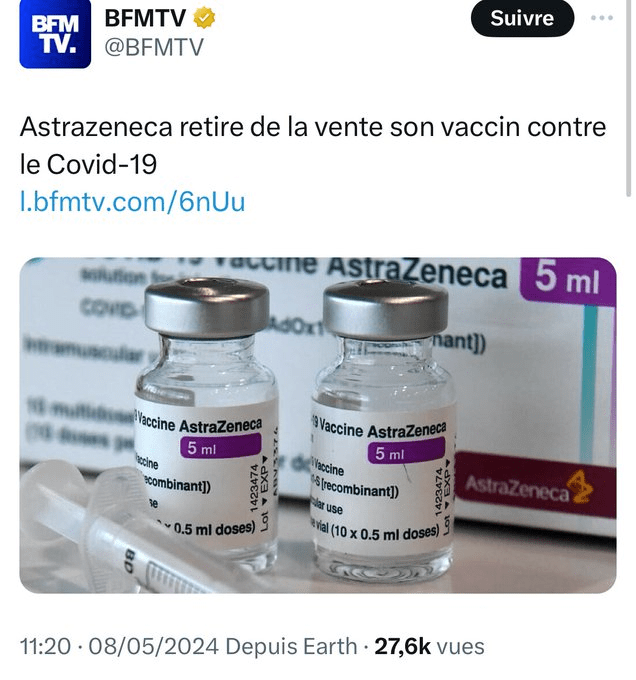Open the @BFMTV account handle

(x=154, y=48)
